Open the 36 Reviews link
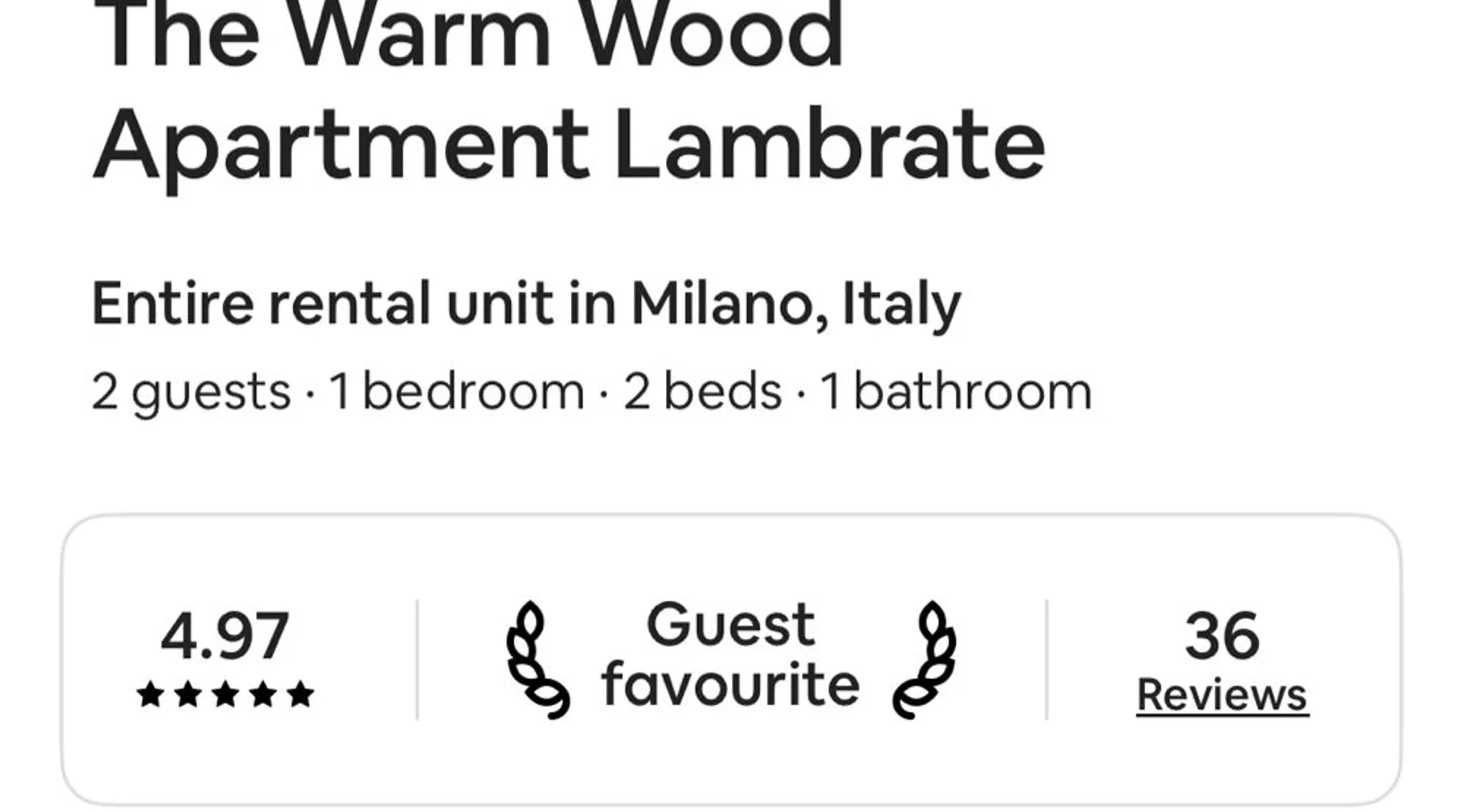 (1222, 694)
